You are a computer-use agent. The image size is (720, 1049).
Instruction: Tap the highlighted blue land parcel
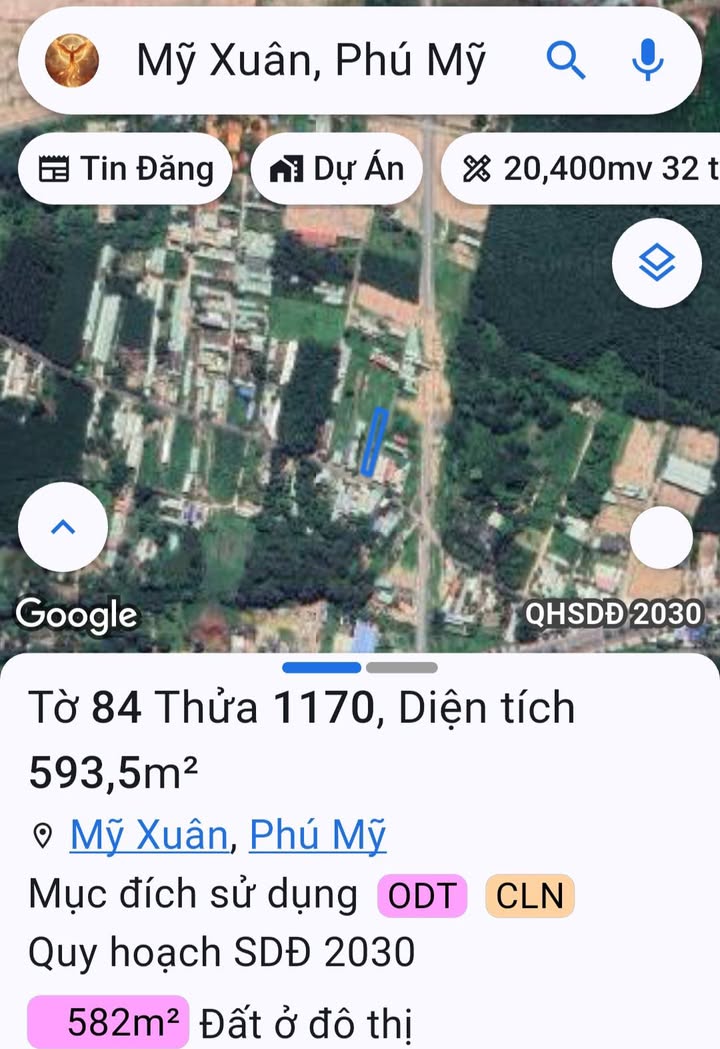tap(374, 441)
